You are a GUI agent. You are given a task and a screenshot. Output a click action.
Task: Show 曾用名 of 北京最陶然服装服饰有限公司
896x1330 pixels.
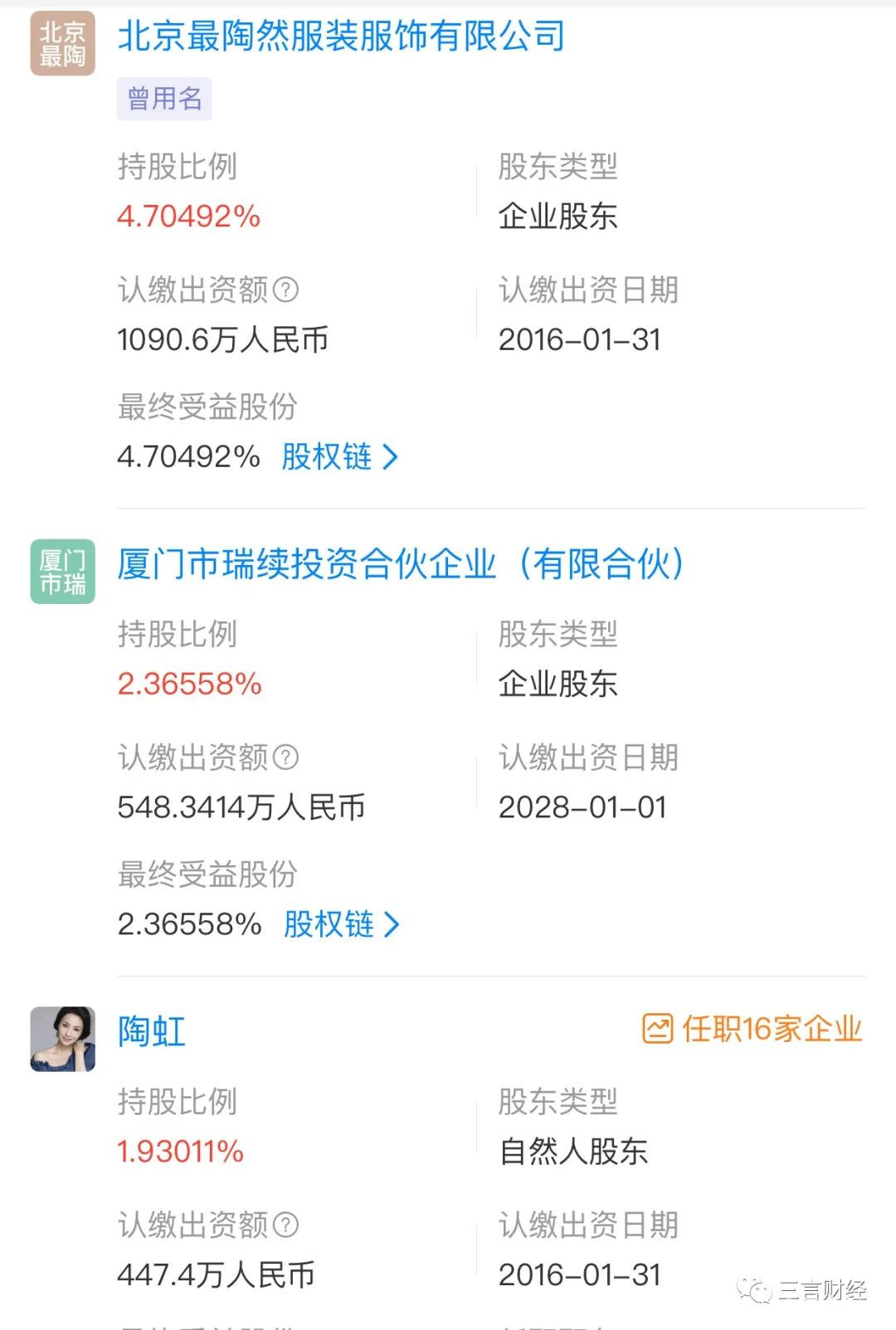(x=164, y=99)
